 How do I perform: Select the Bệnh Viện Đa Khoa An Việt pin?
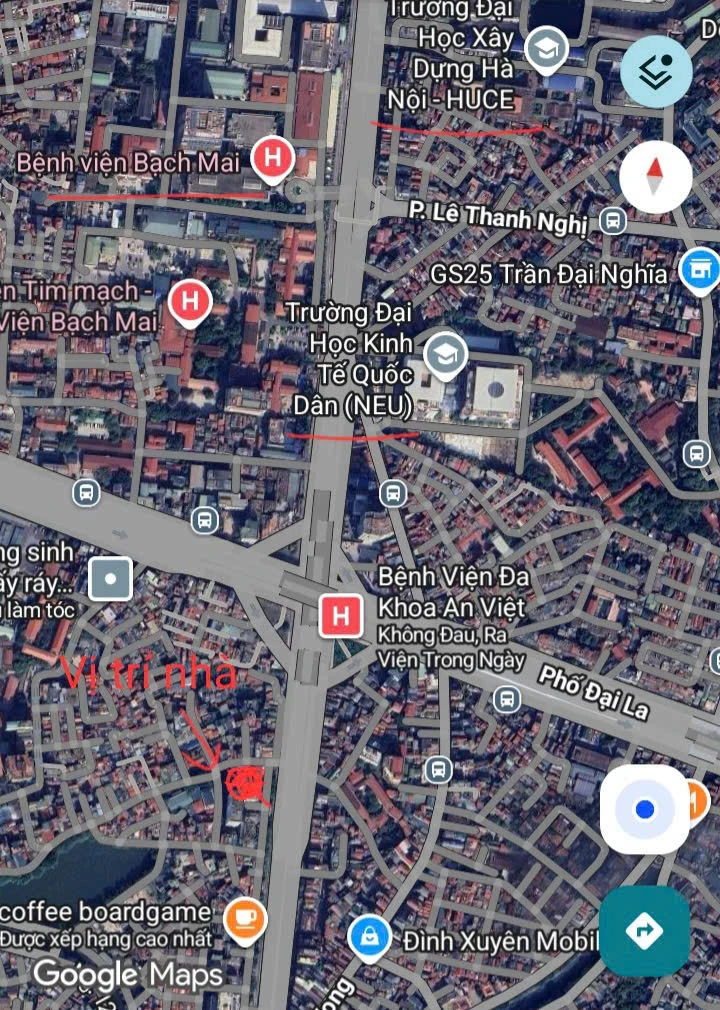pyautogui.click(x=340, y=616)
